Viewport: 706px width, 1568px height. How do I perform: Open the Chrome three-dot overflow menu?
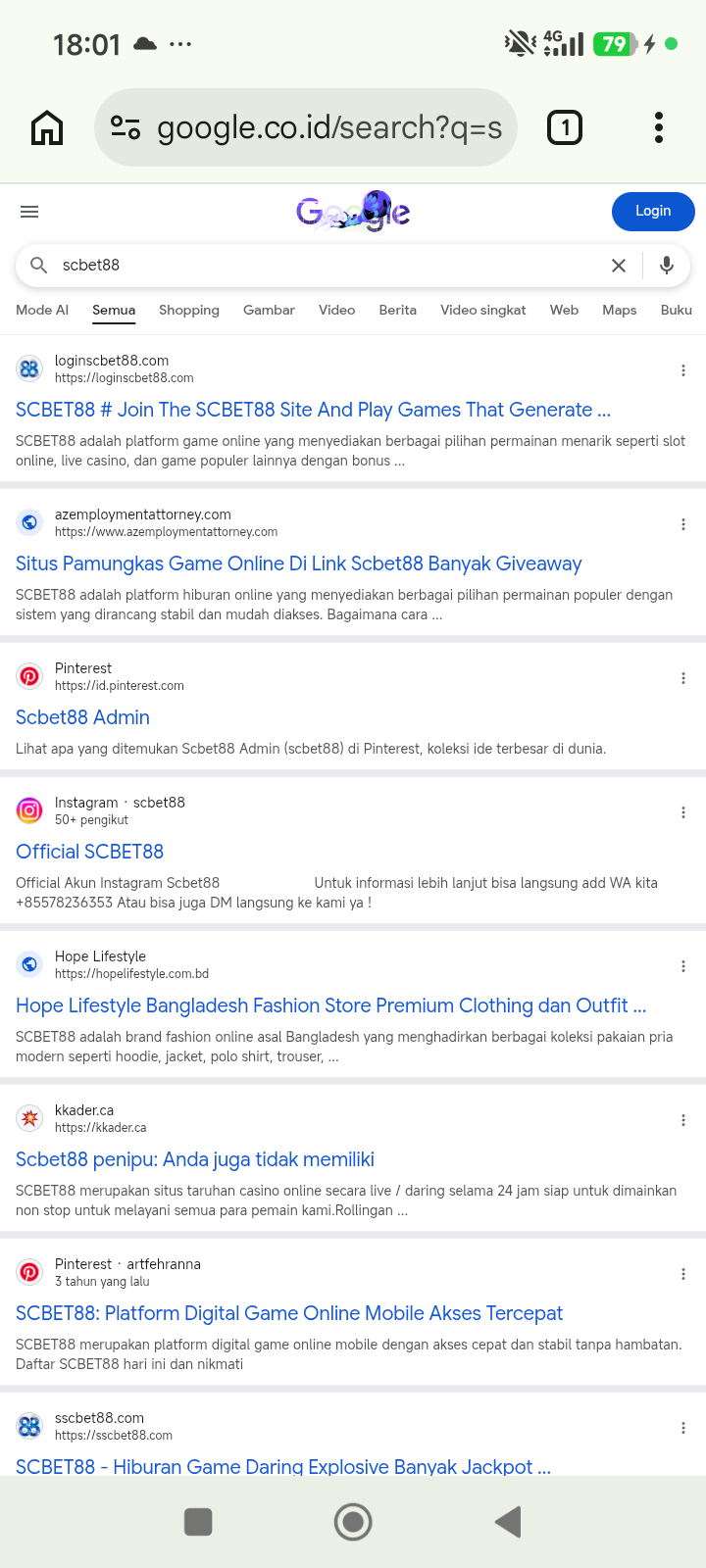(x=659, y=127)
